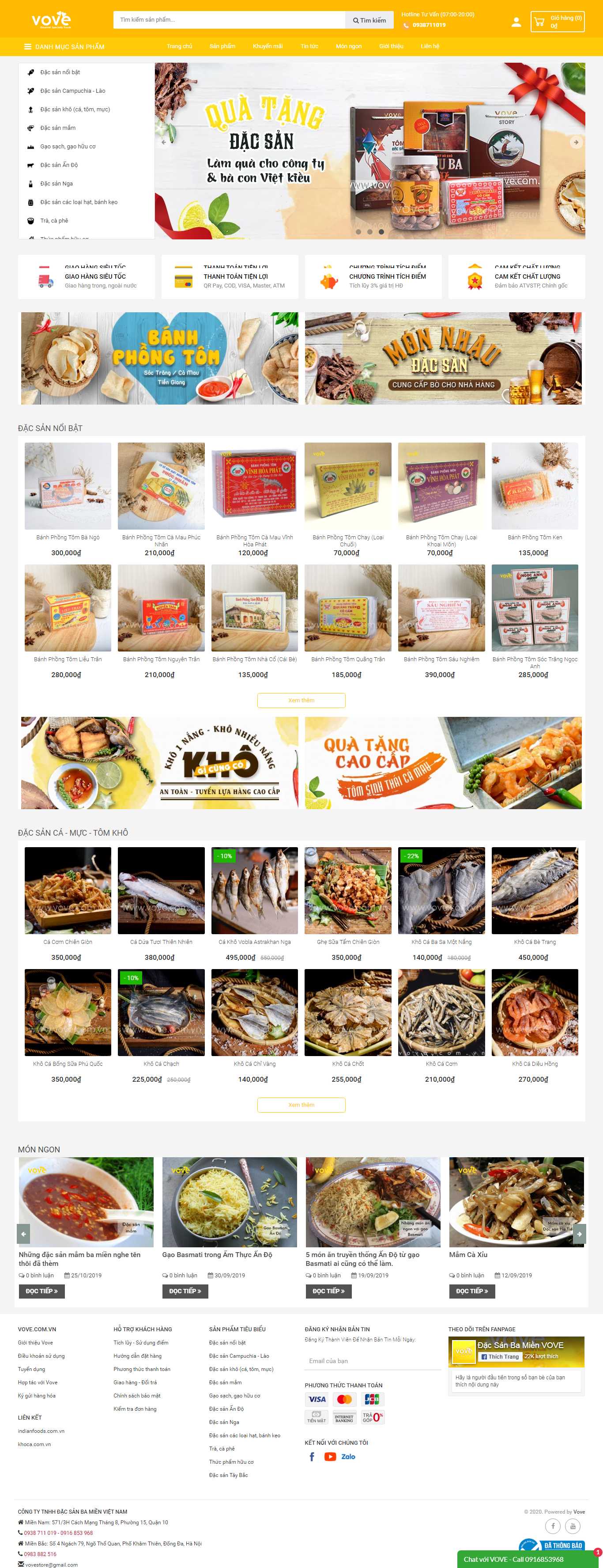
Task: Enter email in the newsletter field
Action: 373,1361
